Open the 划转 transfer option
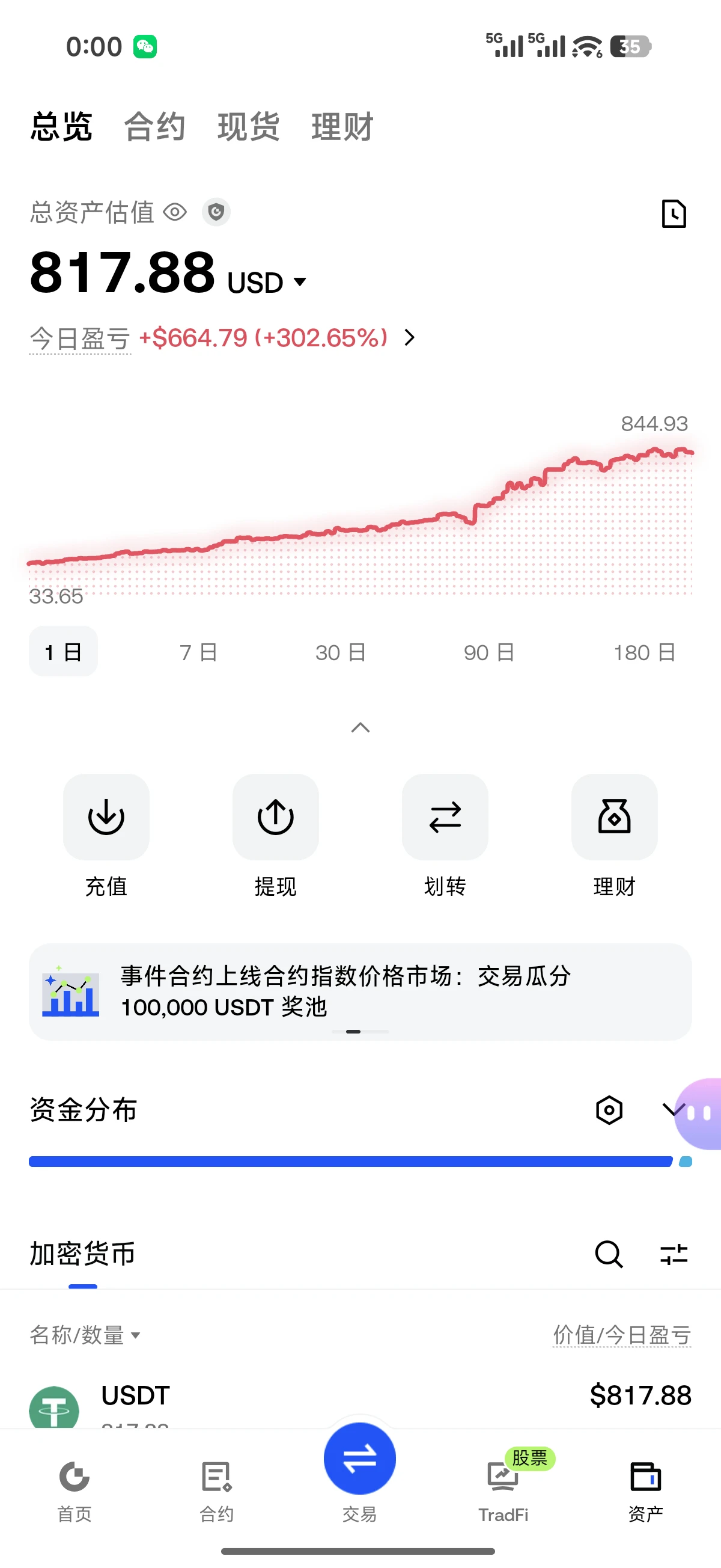Image resolution: width=721 pixels, height=1568 pixels. [445, 836]
